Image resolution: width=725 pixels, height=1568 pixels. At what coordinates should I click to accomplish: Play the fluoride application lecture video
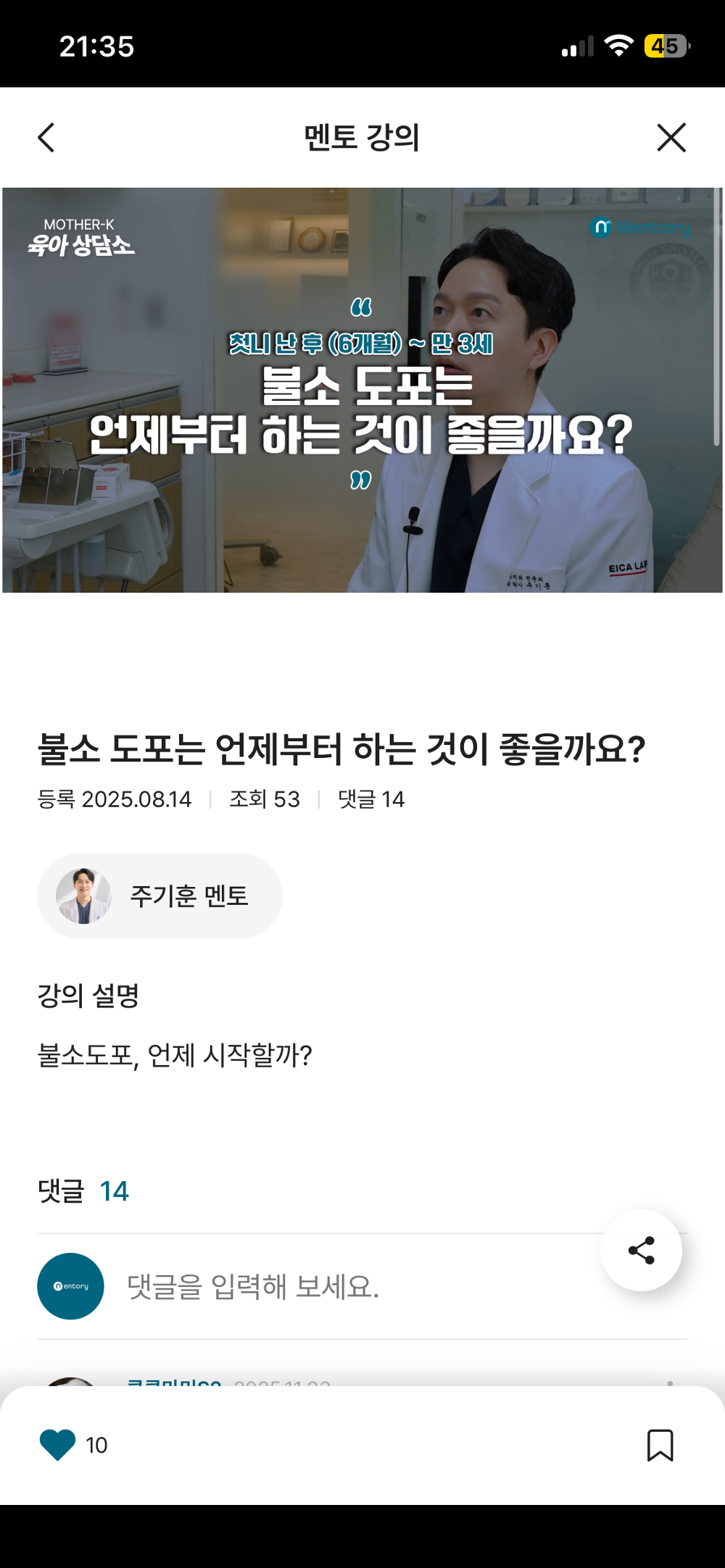click(362, 390)
